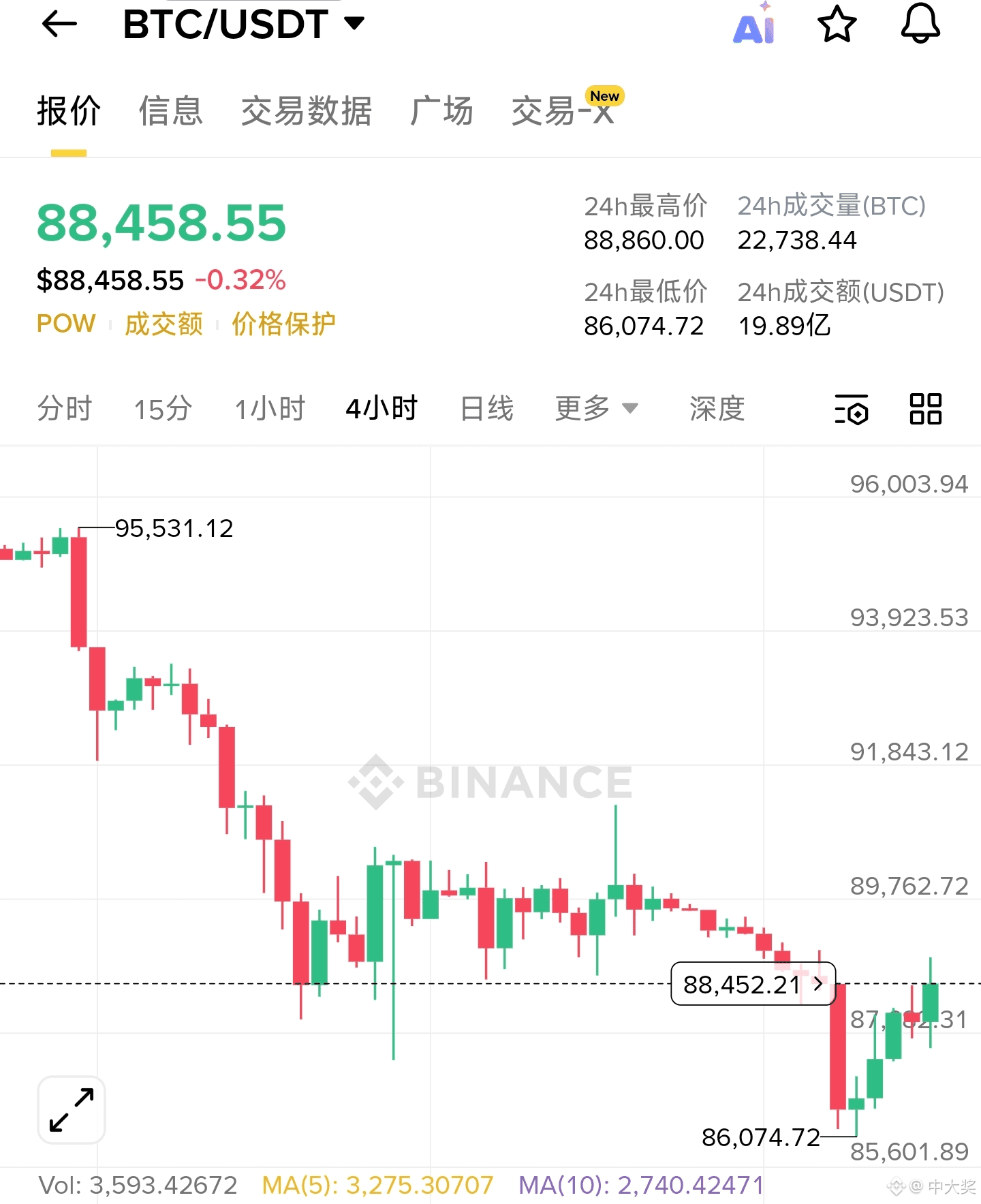Expand the chart to fullscreen
The image size is (981, 1204).
[72, 1110]
